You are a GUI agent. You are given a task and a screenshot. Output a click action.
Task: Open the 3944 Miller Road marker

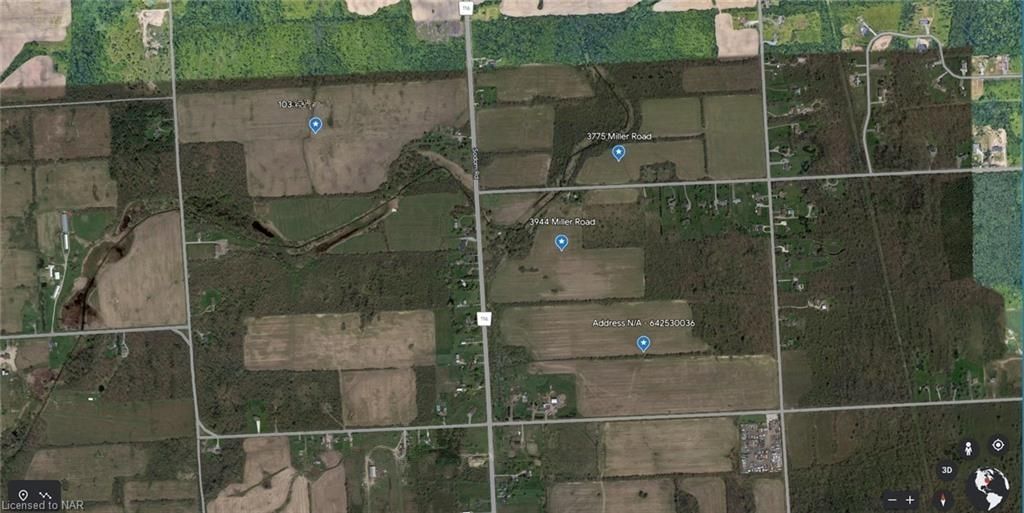click(x=561, y=241)
